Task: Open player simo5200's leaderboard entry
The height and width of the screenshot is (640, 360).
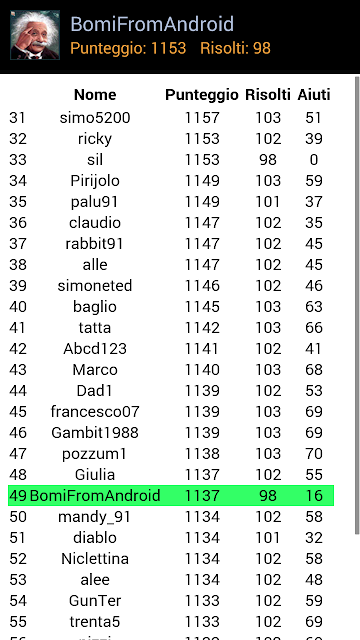Action: coord(171,118)
